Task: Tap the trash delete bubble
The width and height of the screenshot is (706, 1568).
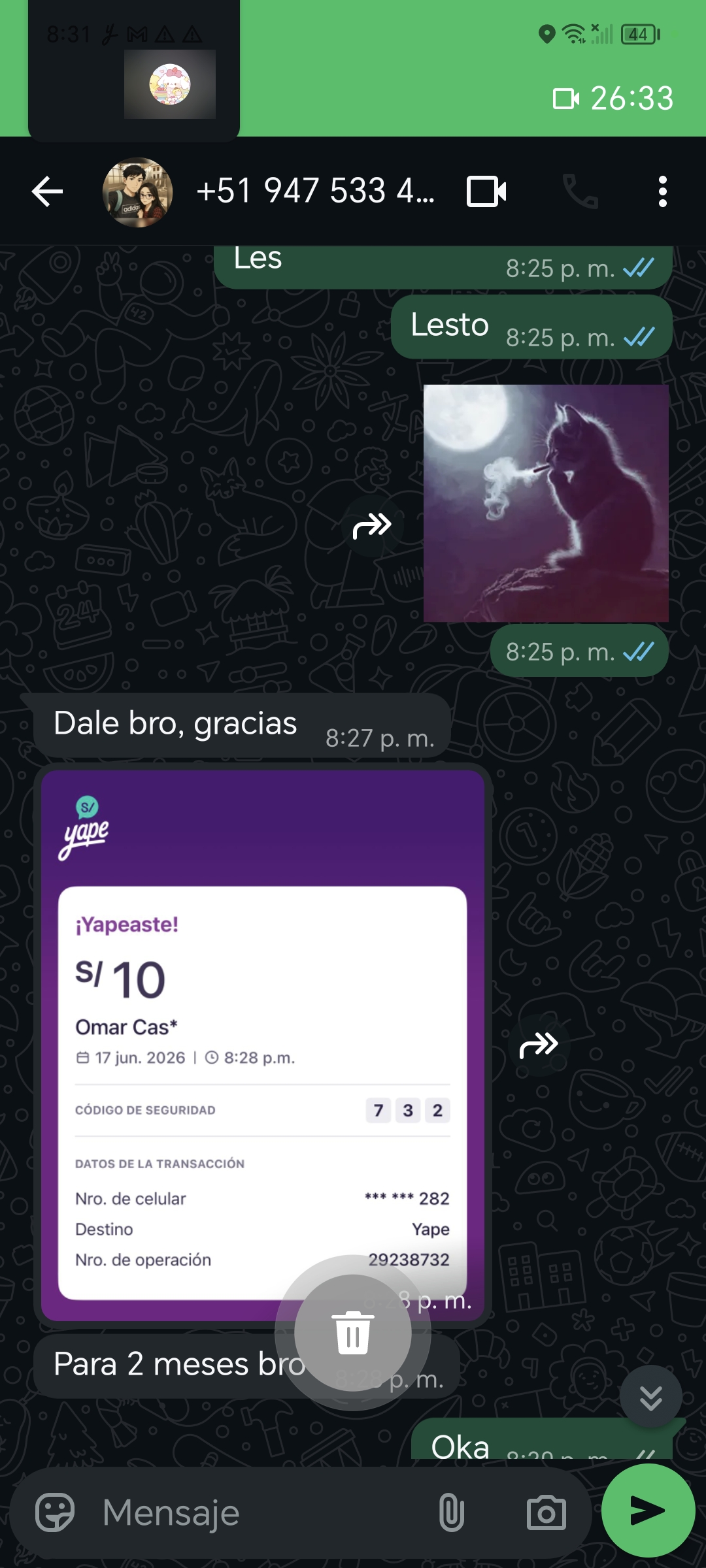Action: (353, 1333)
